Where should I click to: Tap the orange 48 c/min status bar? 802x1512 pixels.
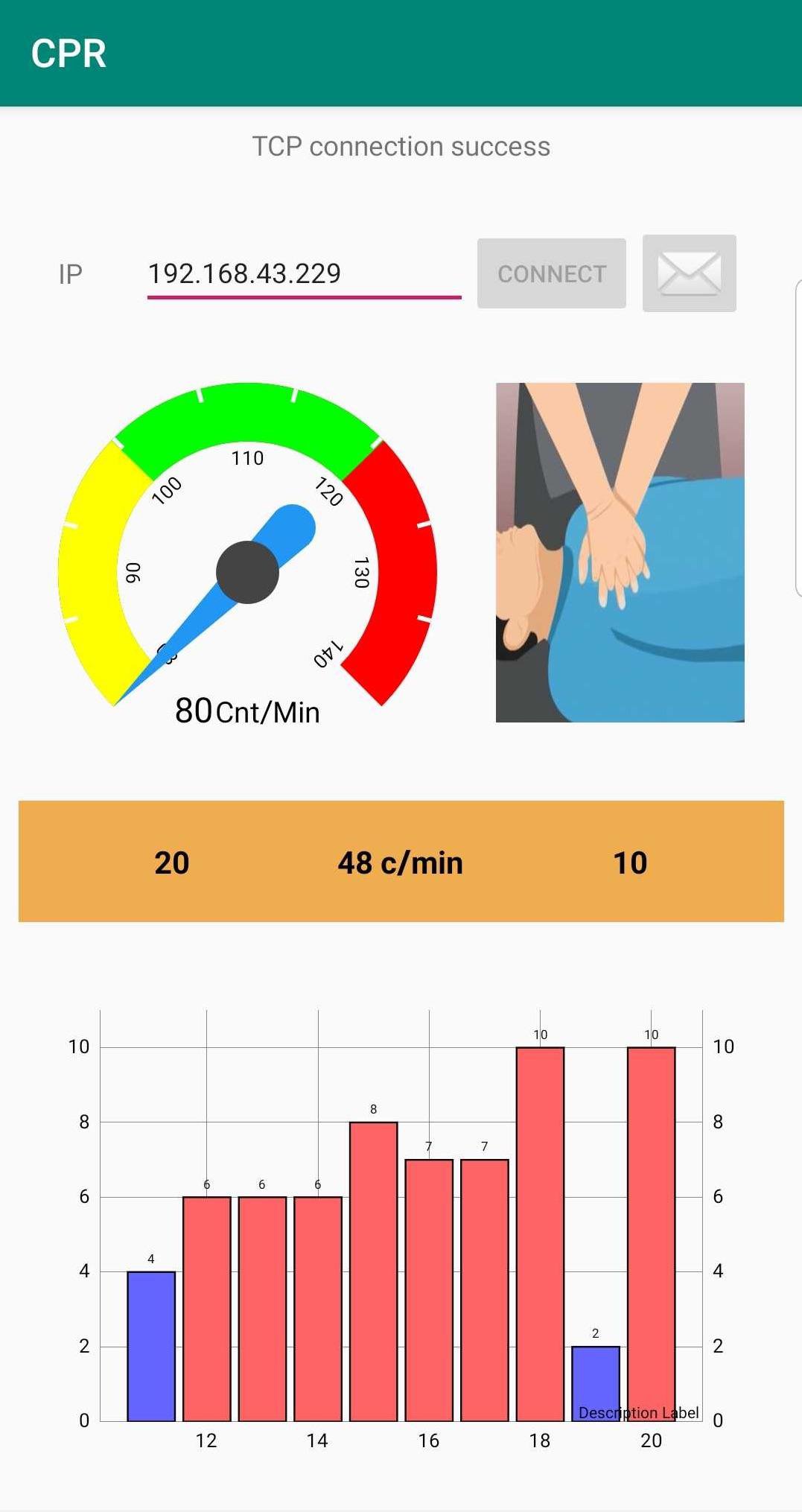401,863
